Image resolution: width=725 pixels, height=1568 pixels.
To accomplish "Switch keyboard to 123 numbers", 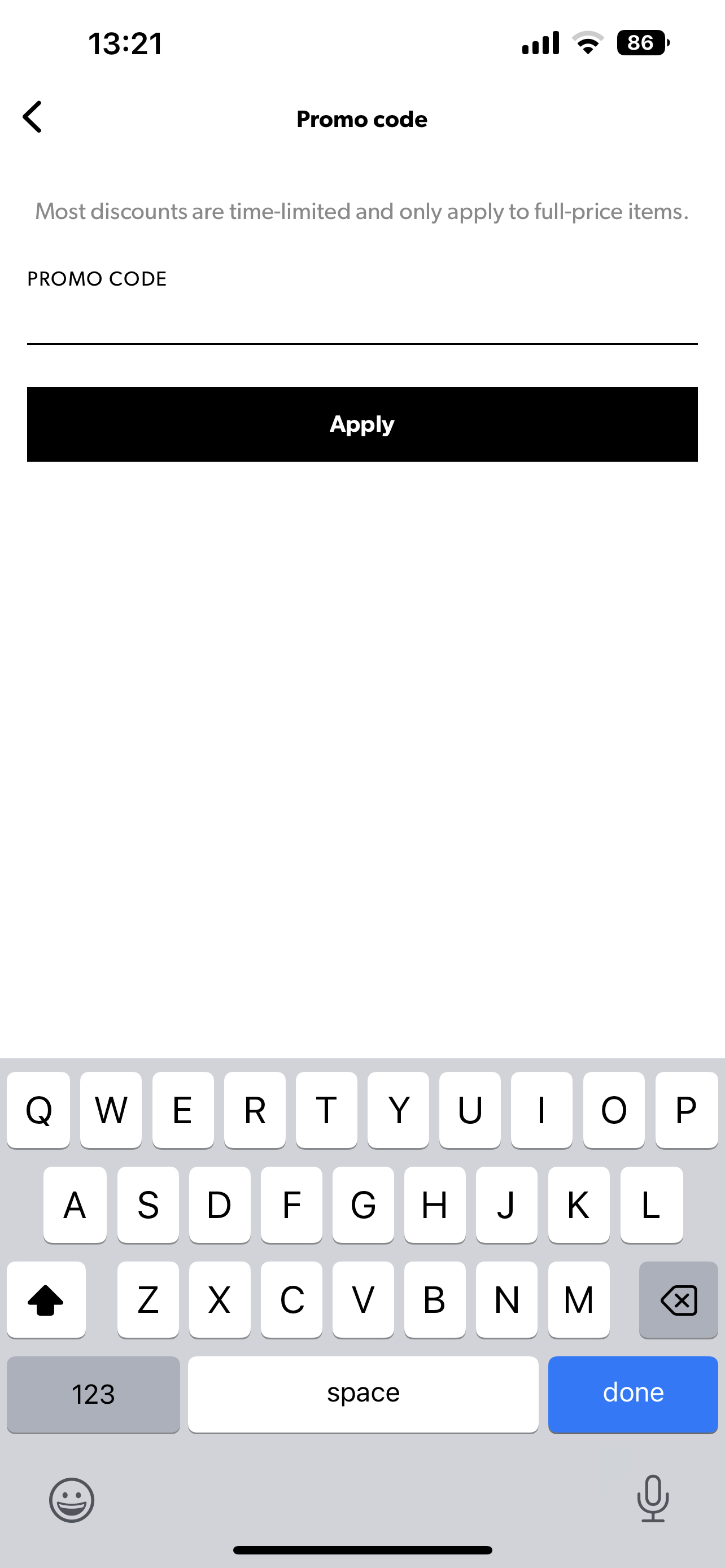I will coord(93,1393).
